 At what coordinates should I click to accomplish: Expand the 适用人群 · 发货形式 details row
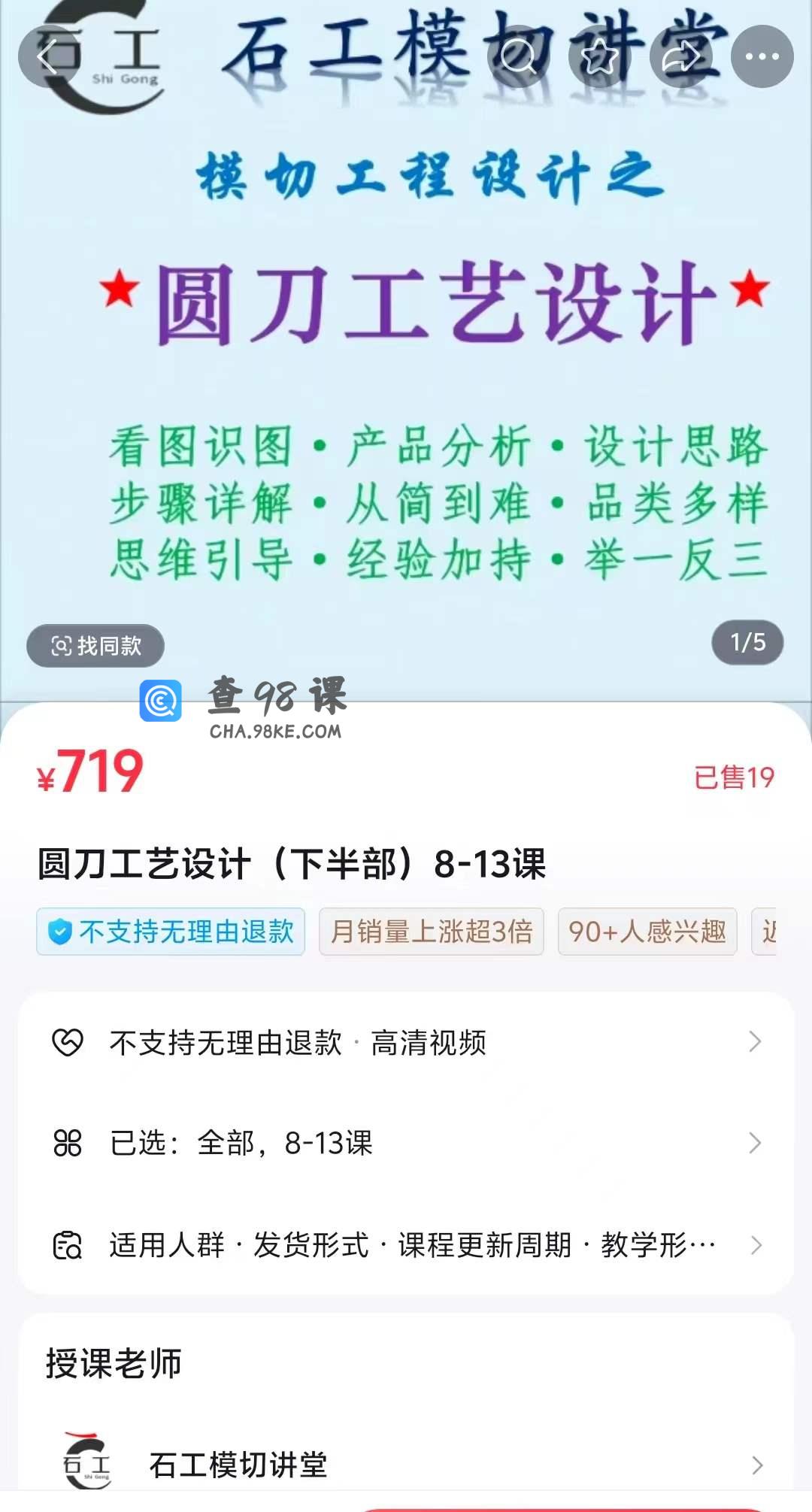click(x=406, y=1245)
